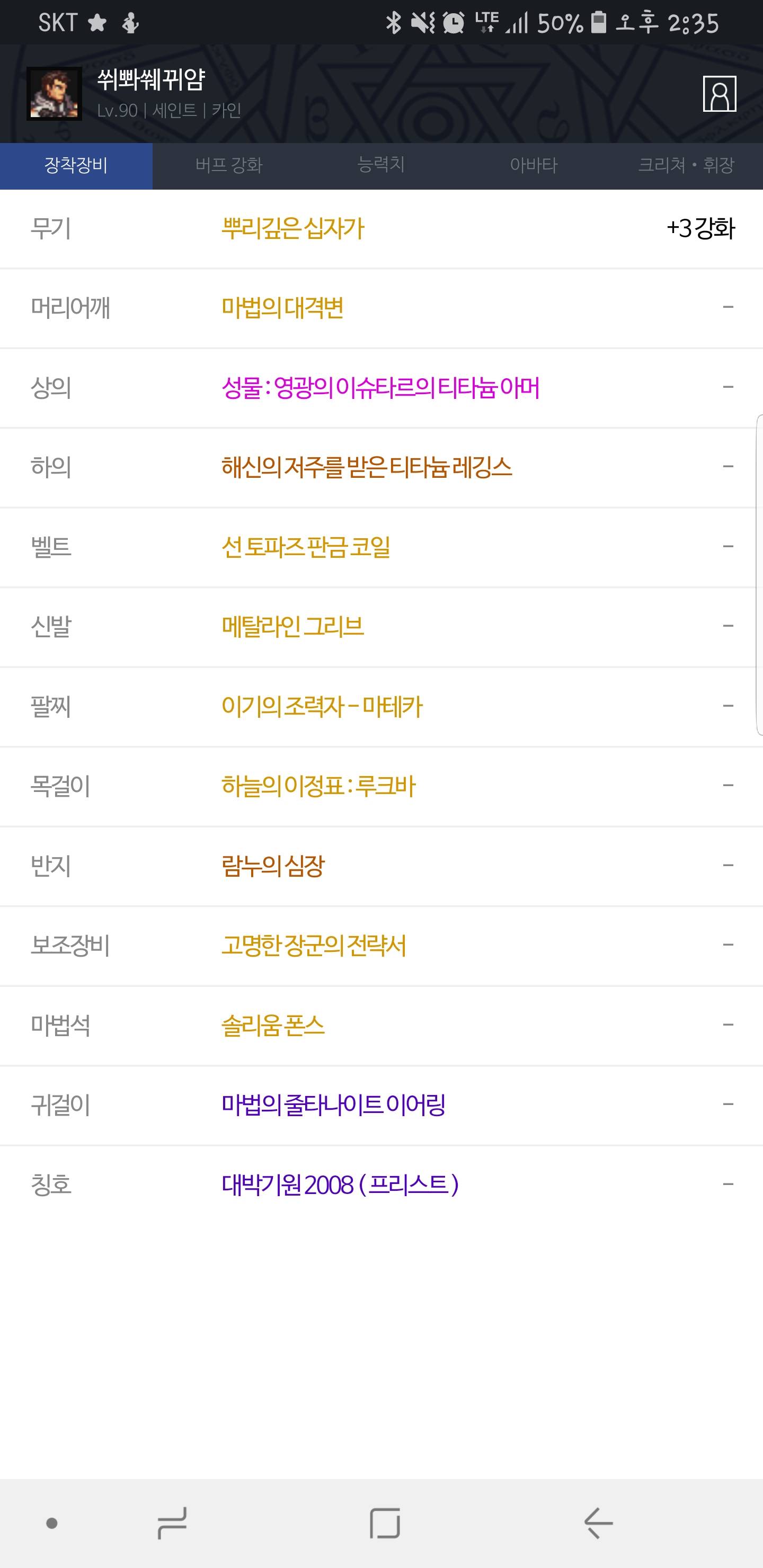View magic stone 솔리움 폰스
The height and width of the screenshot is (1568, 763).
tap(273, 1026)
